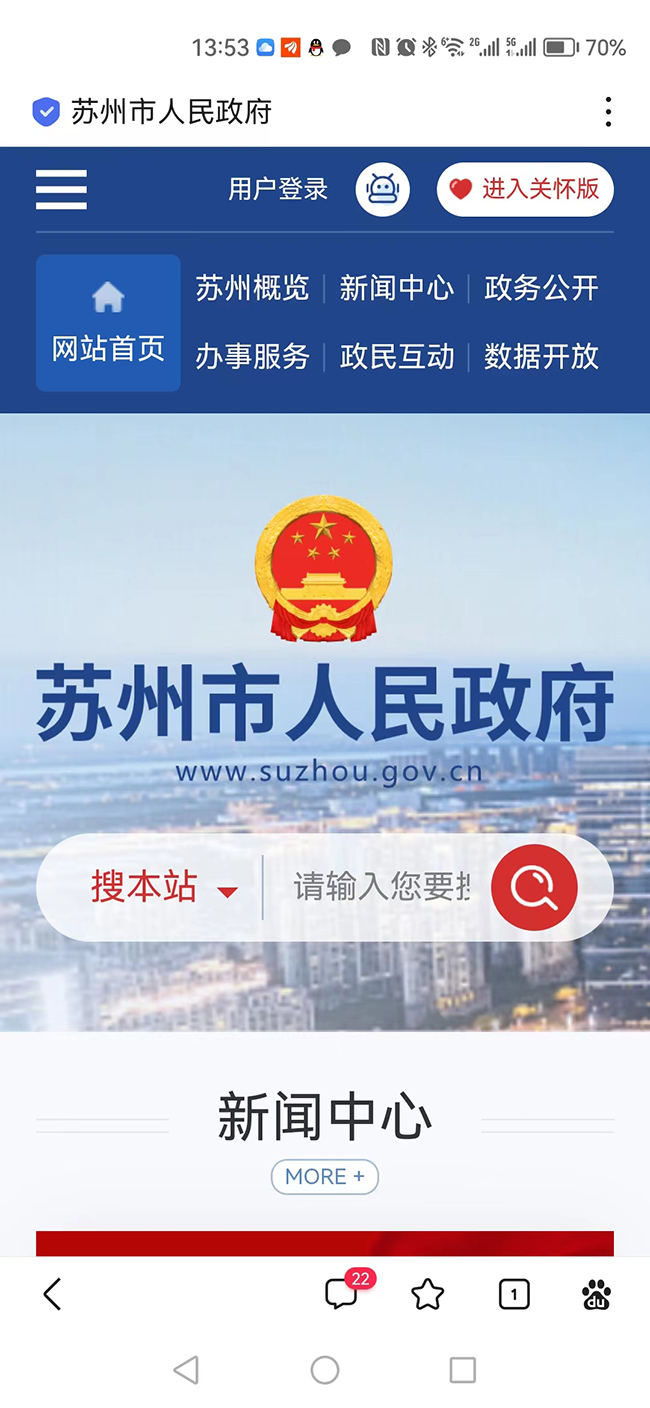Tap the red search magnifier button
650x1408 pixels.
[534, 887]
